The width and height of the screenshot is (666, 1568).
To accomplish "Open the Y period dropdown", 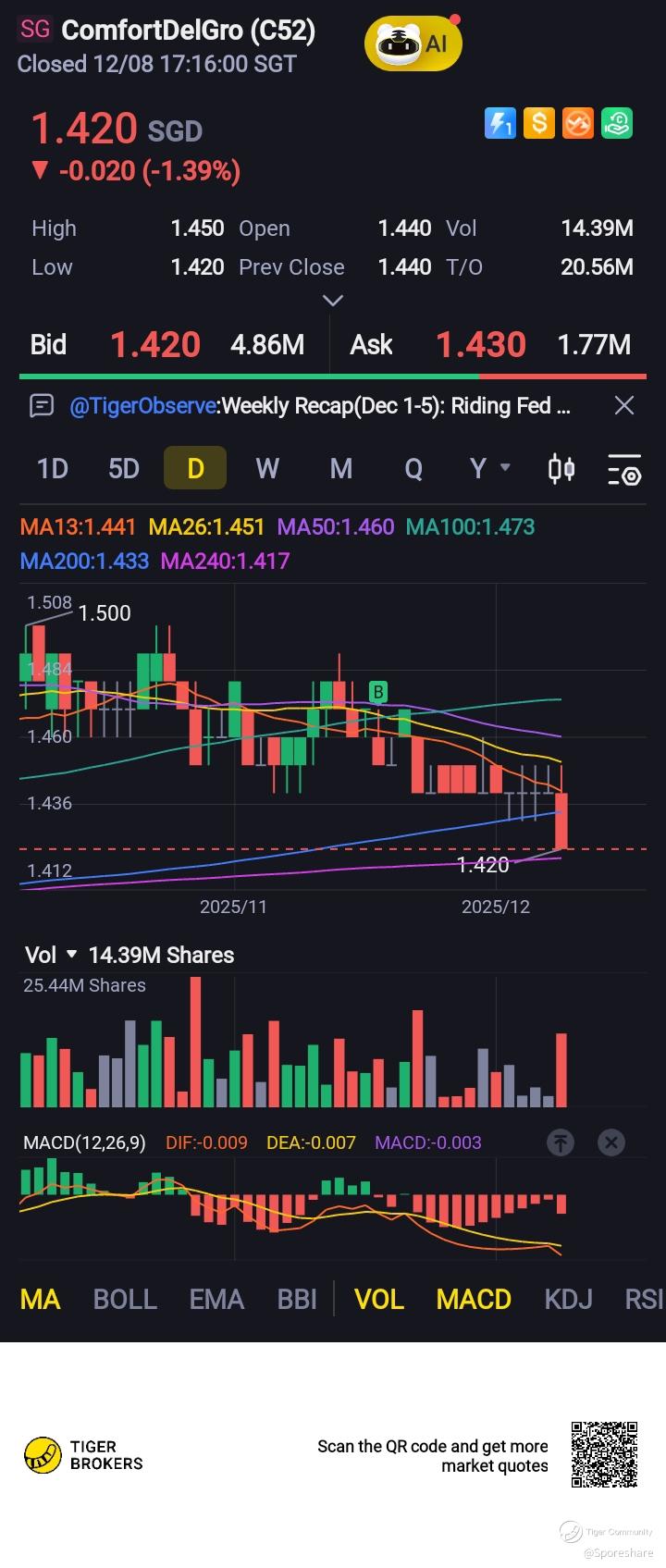I will 489,468.
